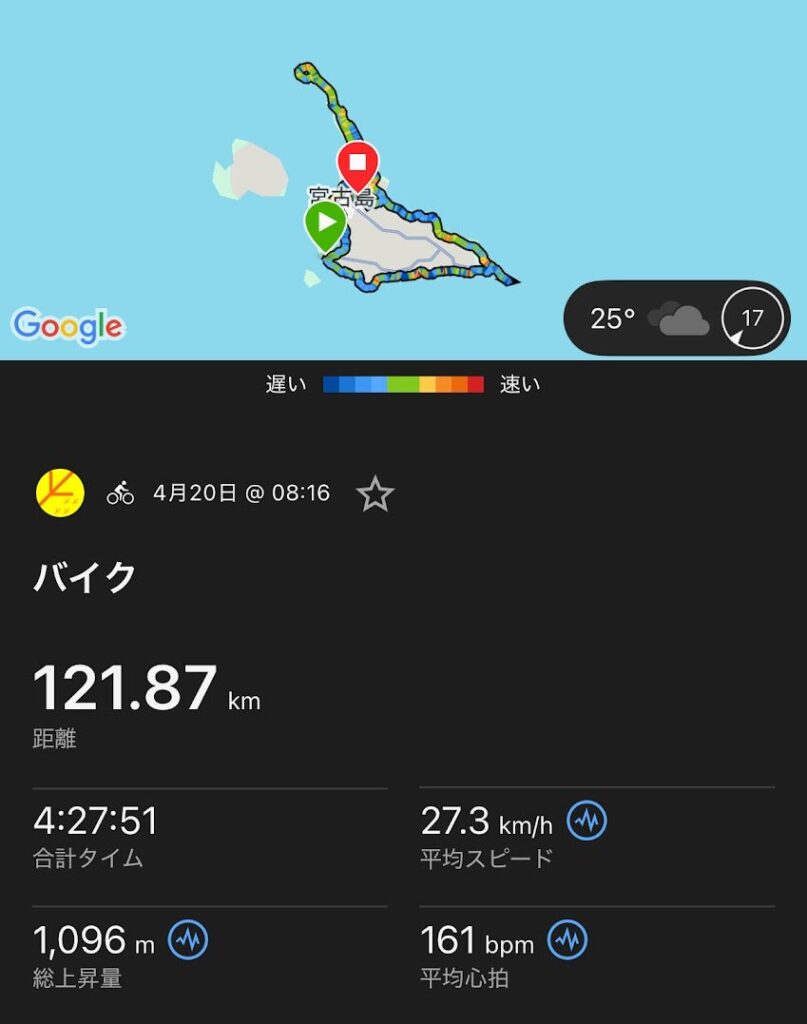View the chart for 平均スピード
This screenshot has height=1024, width=807.
coord(587,822)
